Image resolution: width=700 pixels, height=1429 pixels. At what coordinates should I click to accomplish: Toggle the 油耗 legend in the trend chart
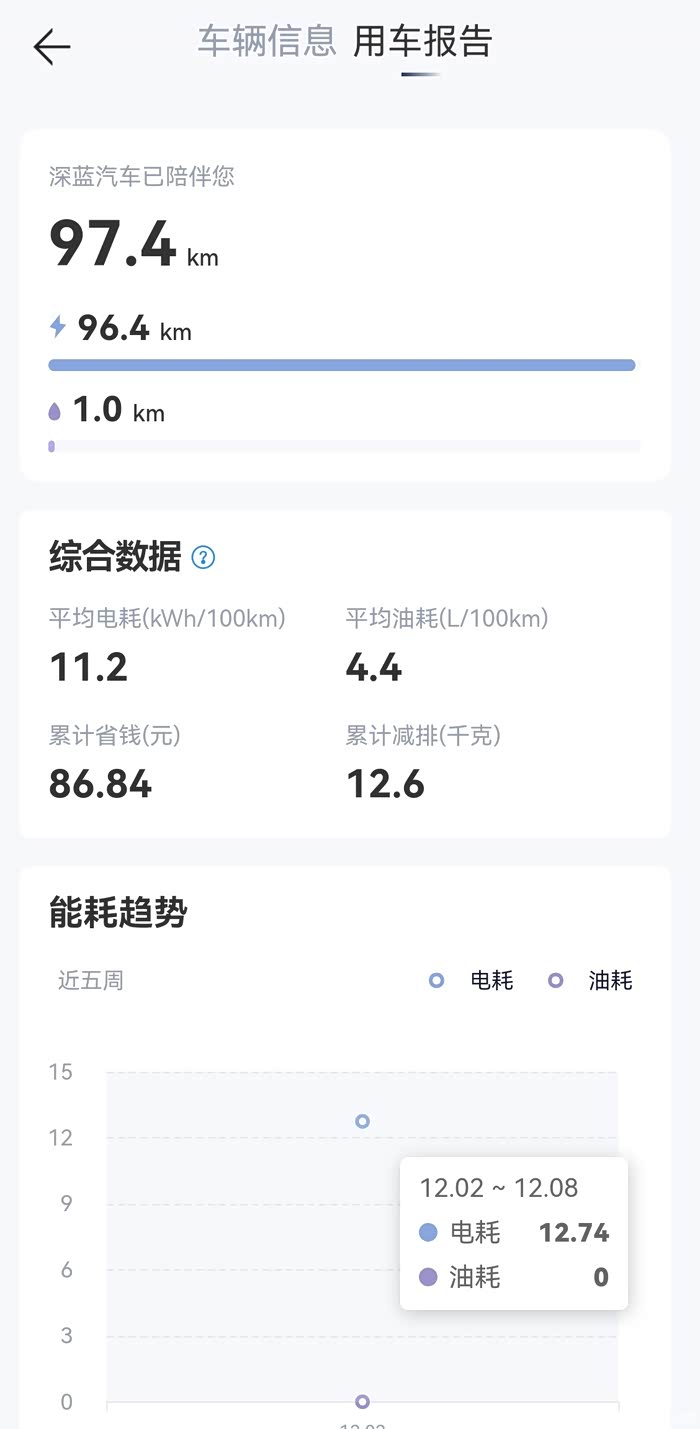(590, 981)
